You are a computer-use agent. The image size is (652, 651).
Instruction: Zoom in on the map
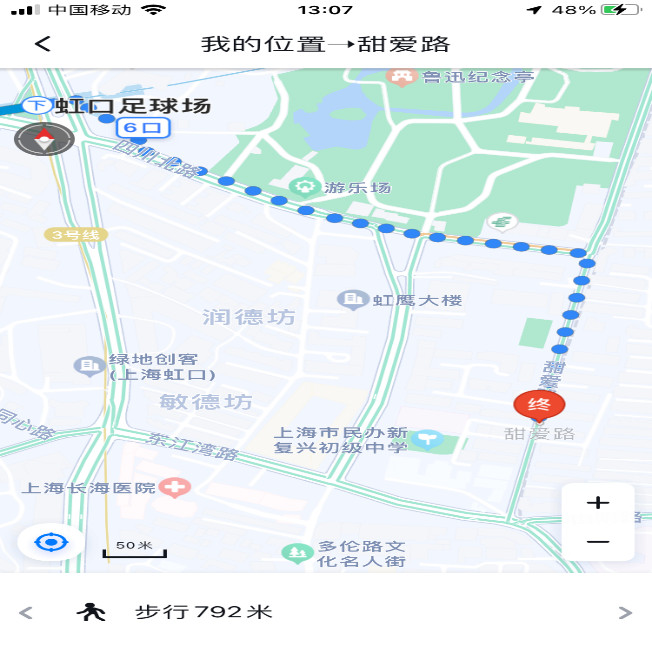[x=597, y=503]
